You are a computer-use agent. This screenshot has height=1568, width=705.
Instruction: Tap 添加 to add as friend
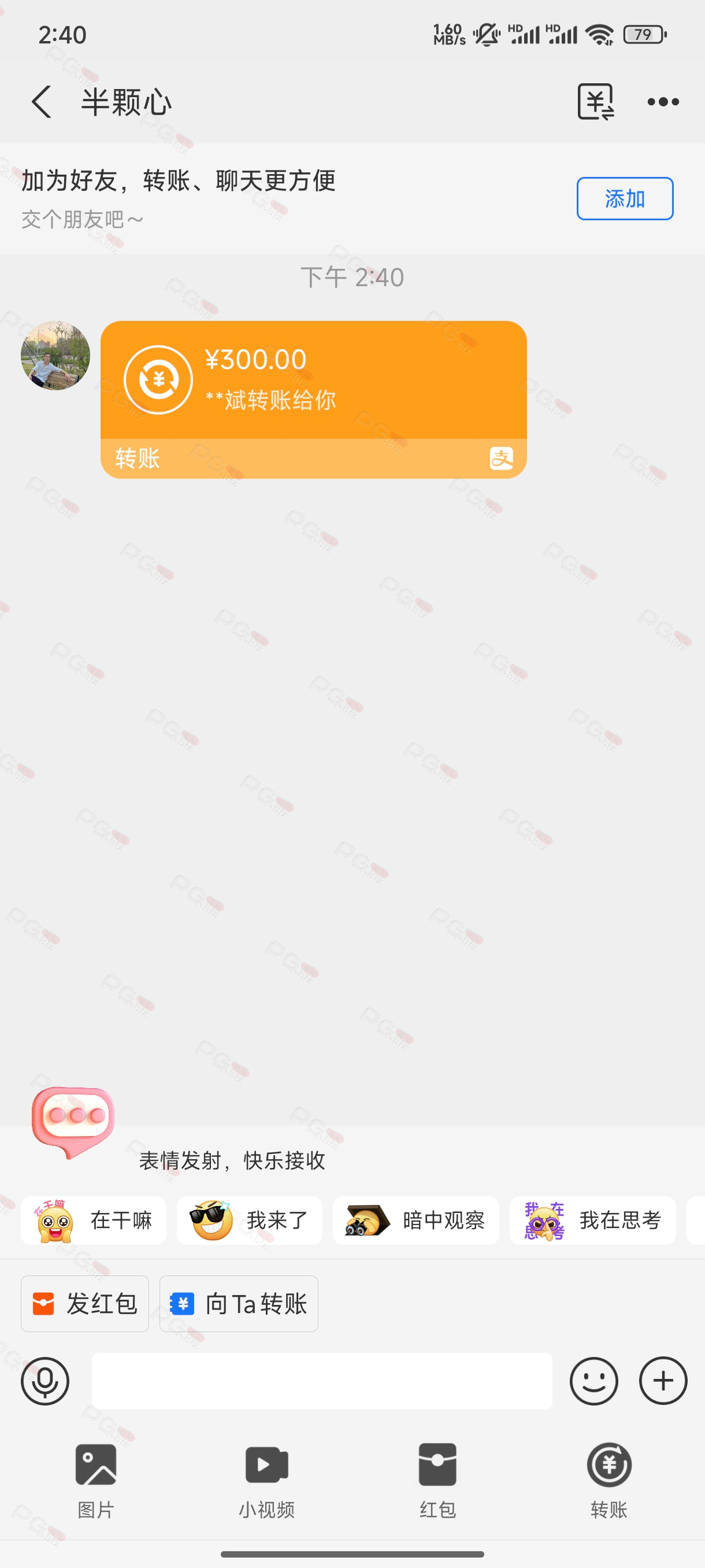tap(625, 198)
